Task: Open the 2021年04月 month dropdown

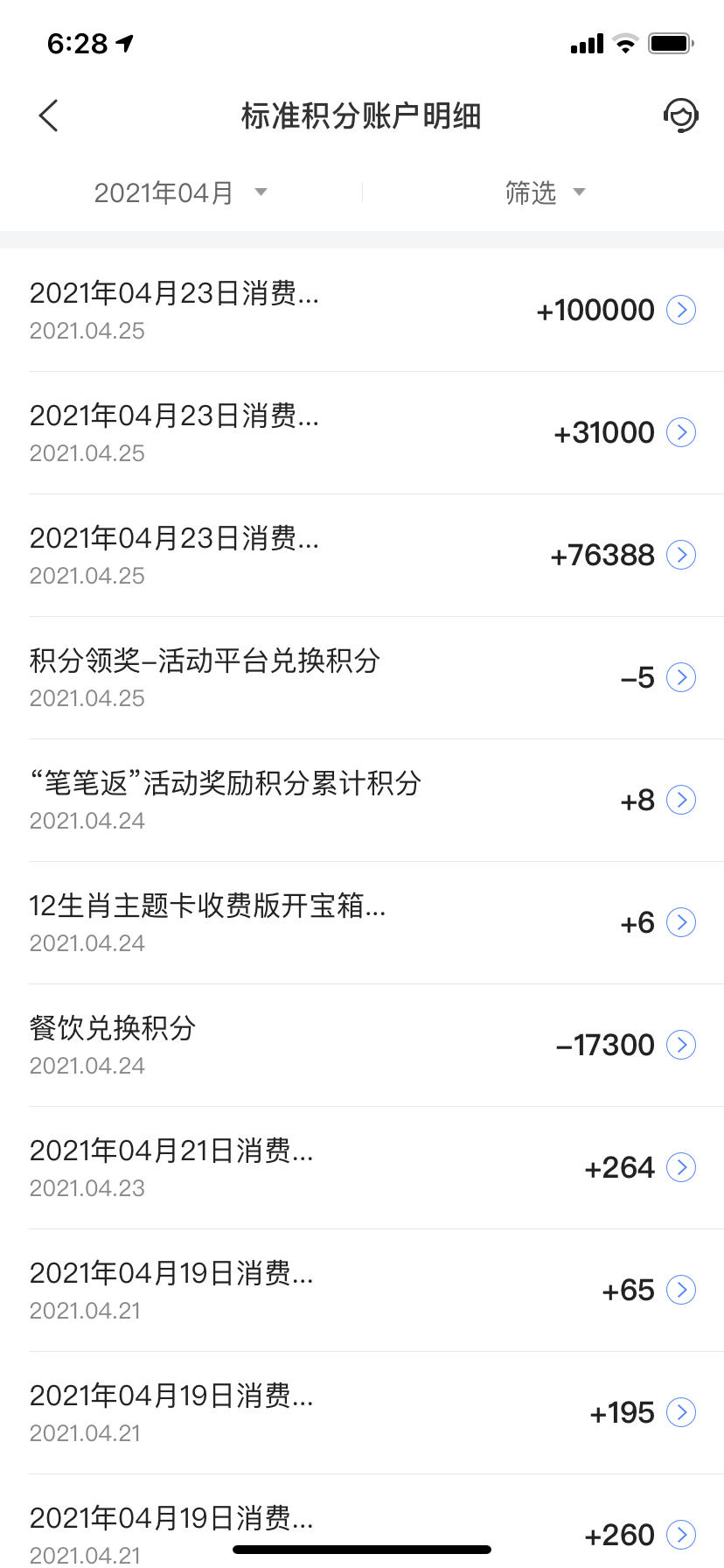Action: pos(180,192)
